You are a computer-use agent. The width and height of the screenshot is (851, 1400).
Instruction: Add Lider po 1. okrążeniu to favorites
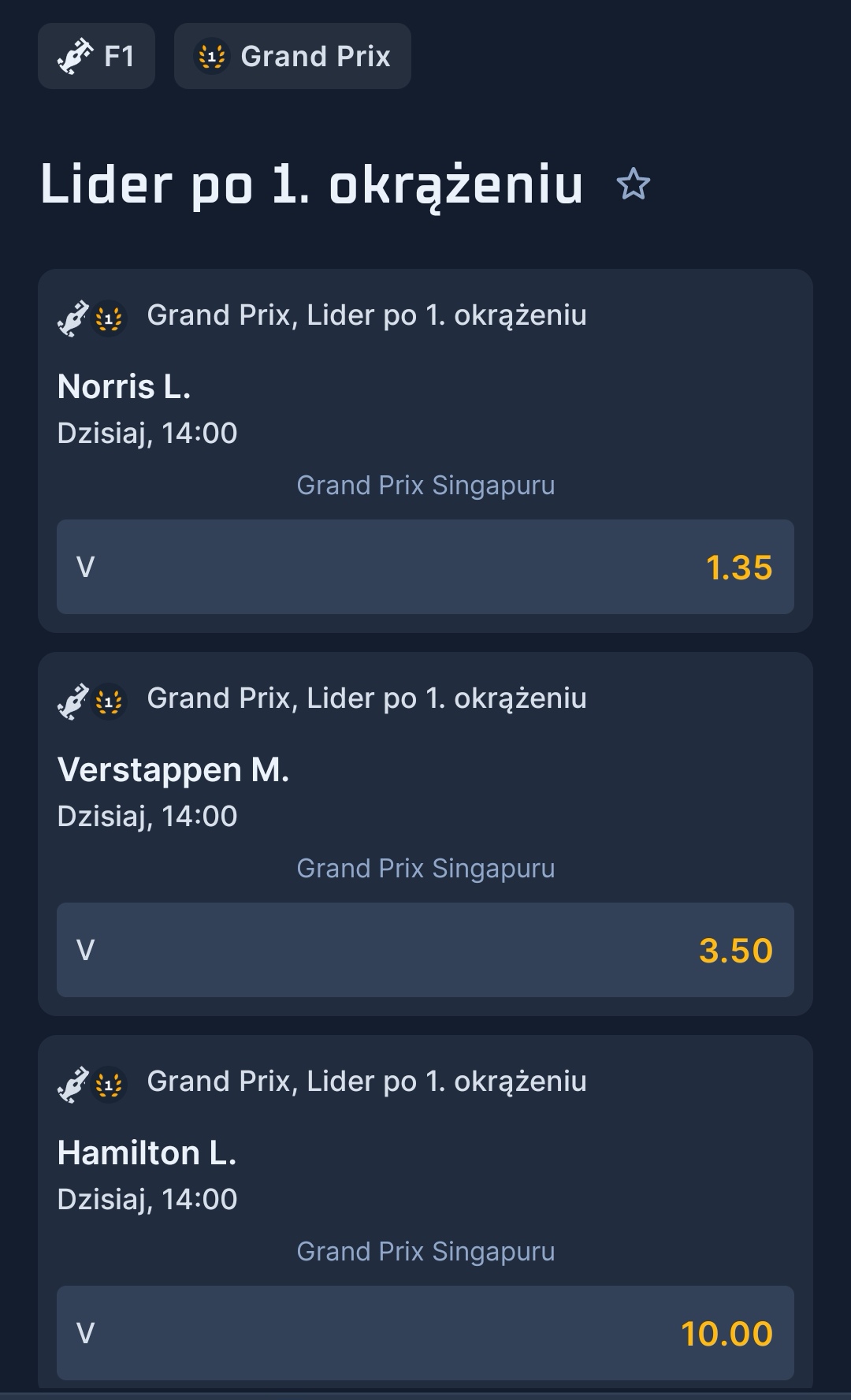click(x=633, y=184)
